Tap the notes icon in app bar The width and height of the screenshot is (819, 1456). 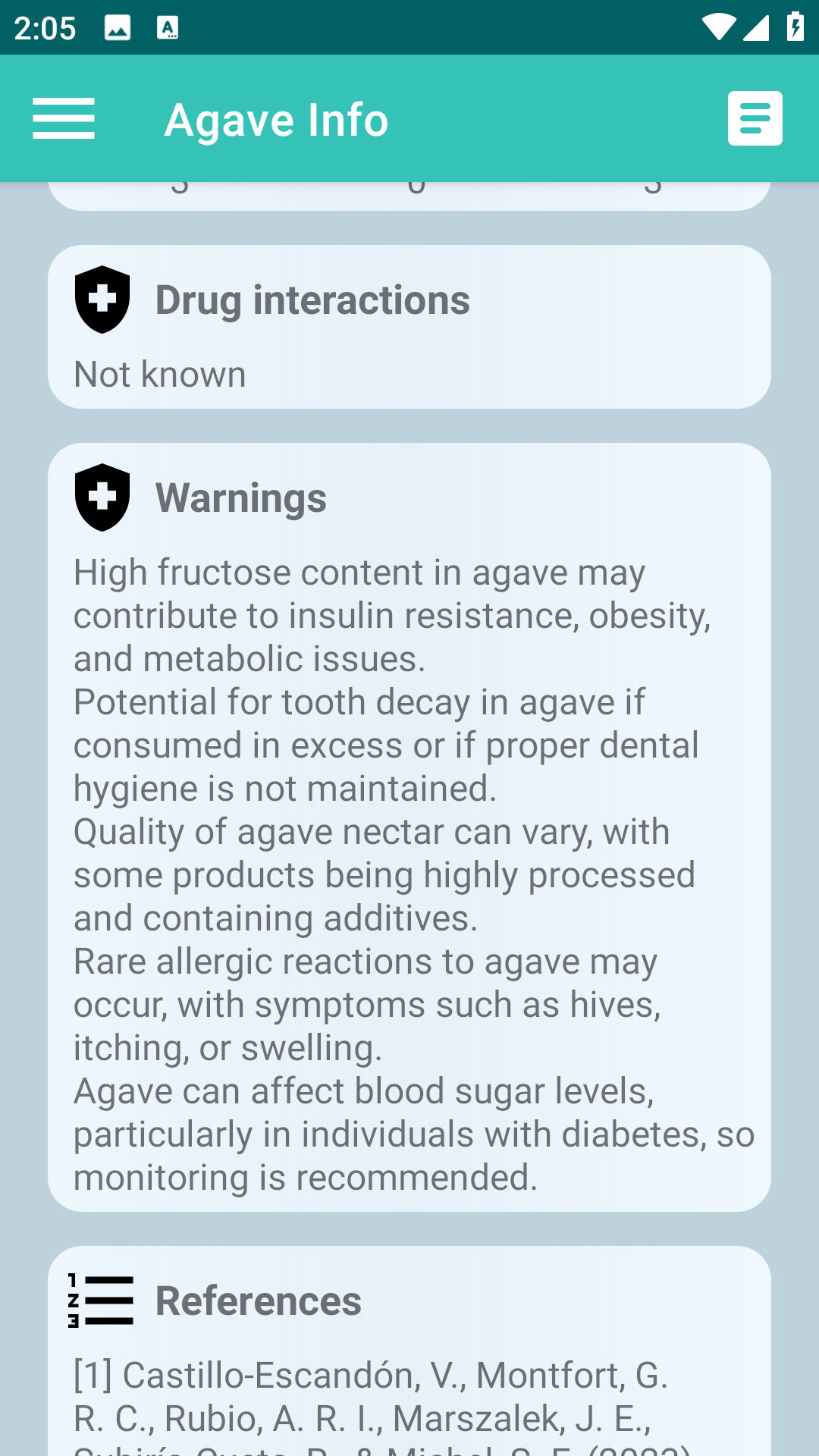tap(755, 118)
